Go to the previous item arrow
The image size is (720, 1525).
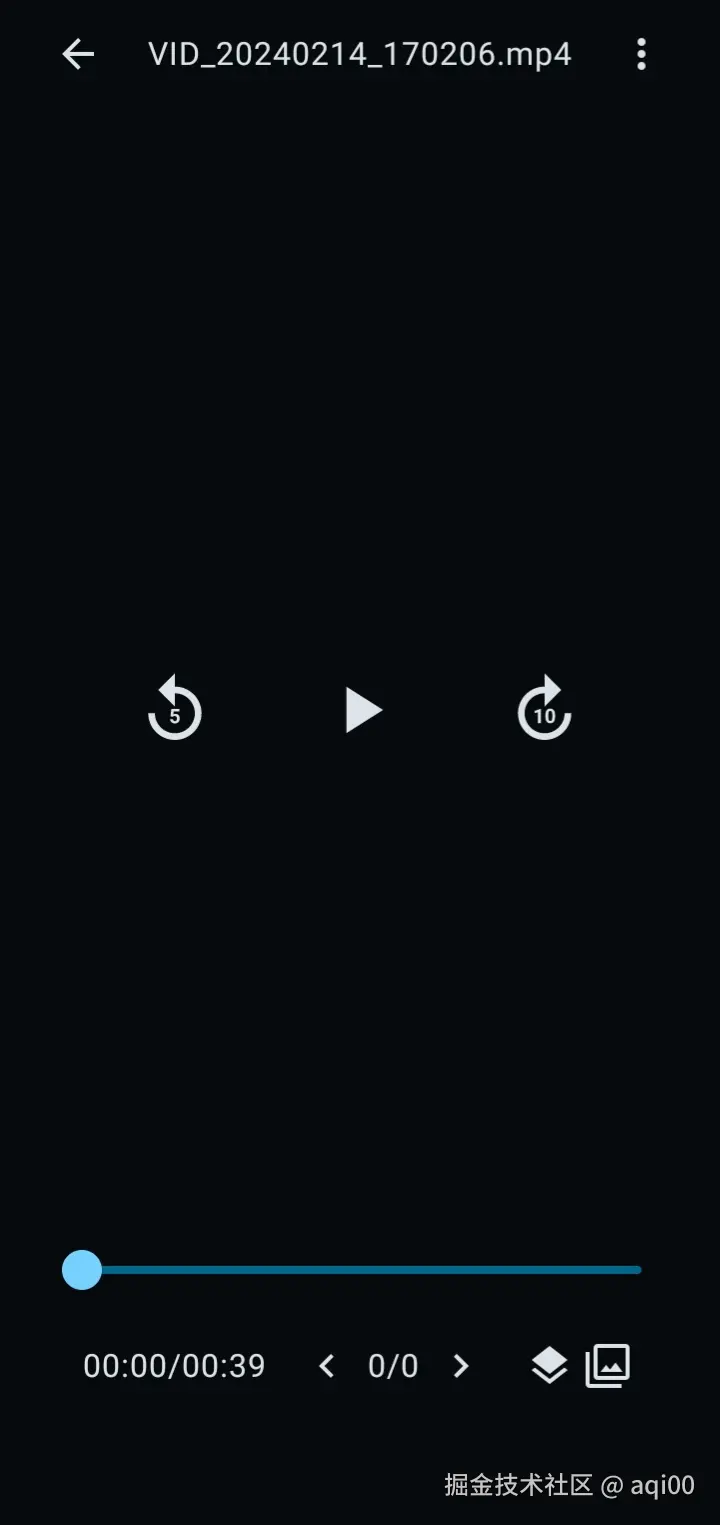pyautogui.click(x=326, y=1366)
